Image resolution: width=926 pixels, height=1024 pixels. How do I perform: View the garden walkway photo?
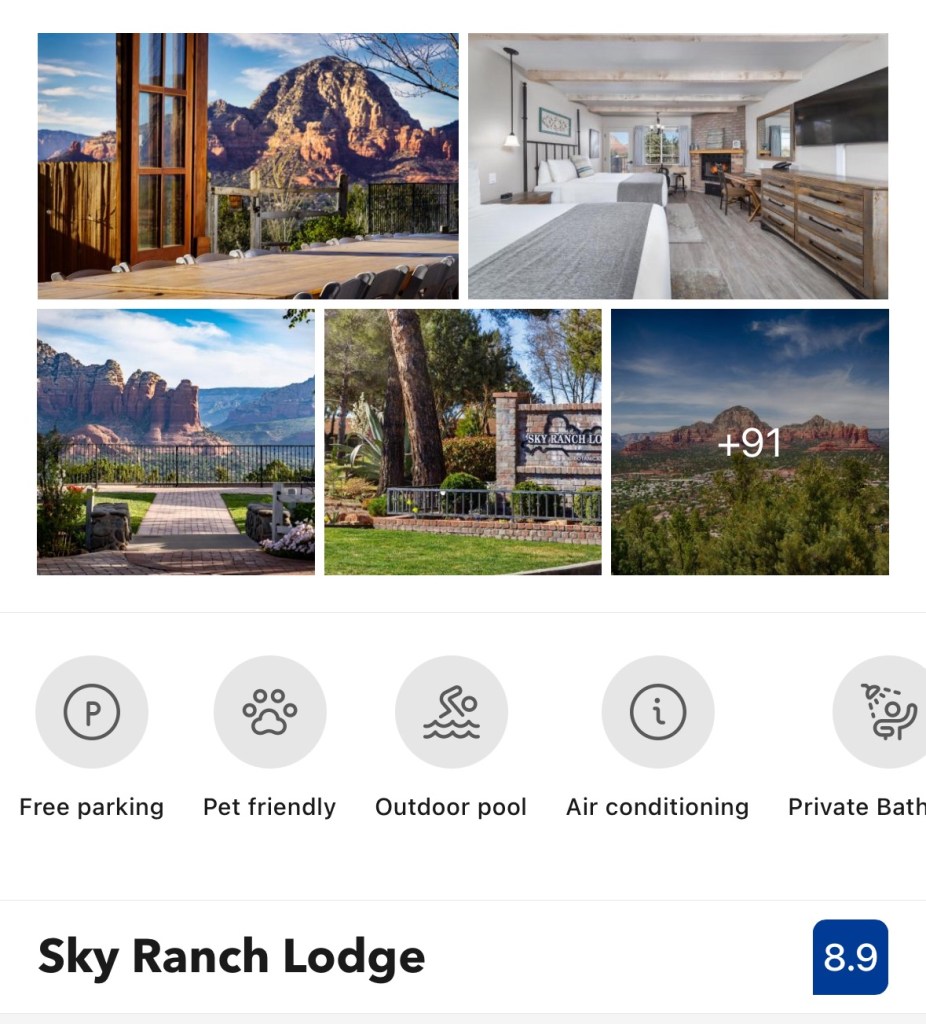[x=176, y=442]
